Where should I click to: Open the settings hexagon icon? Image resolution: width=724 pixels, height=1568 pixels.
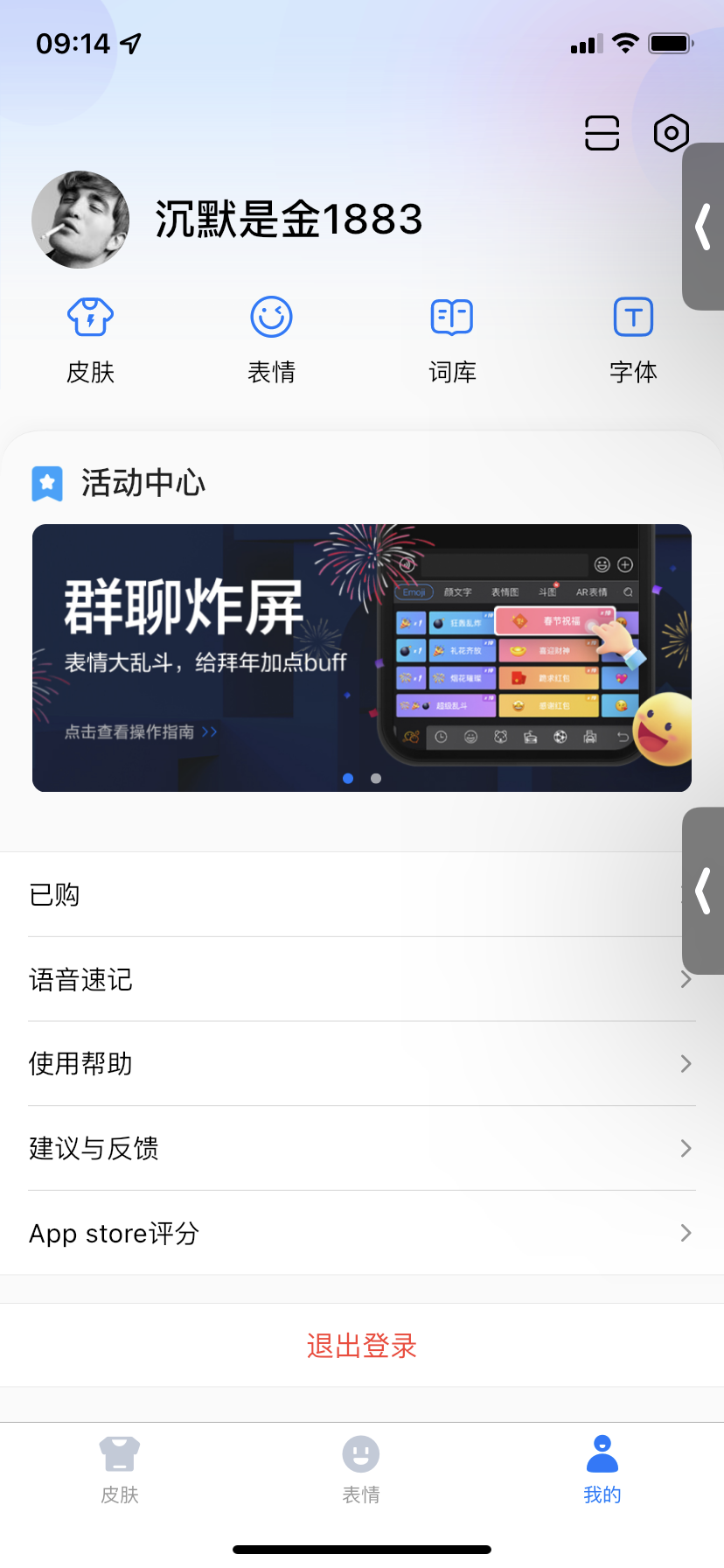coord(671,133)
